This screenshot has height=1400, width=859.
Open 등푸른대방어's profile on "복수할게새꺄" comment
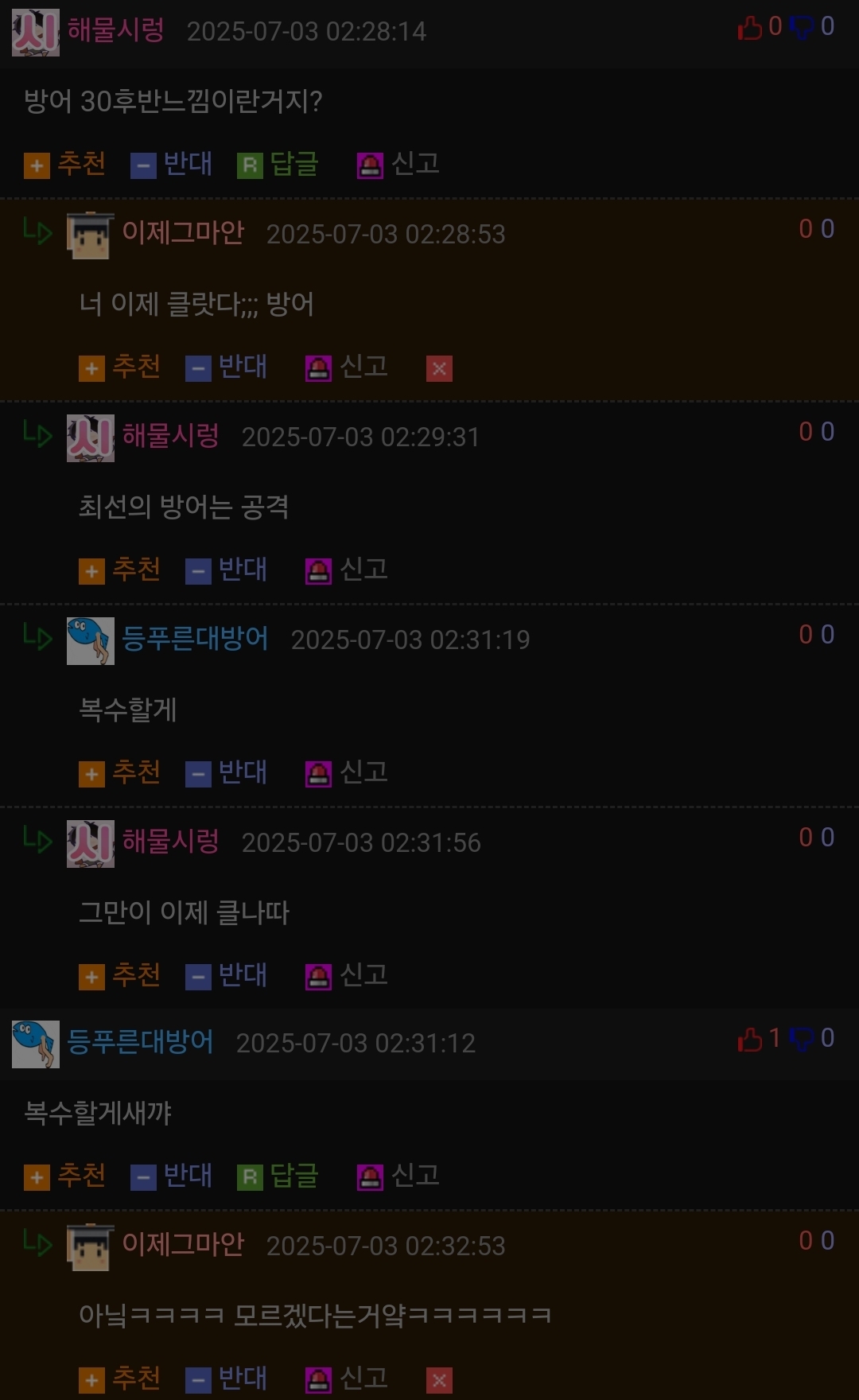point(140,1042)
